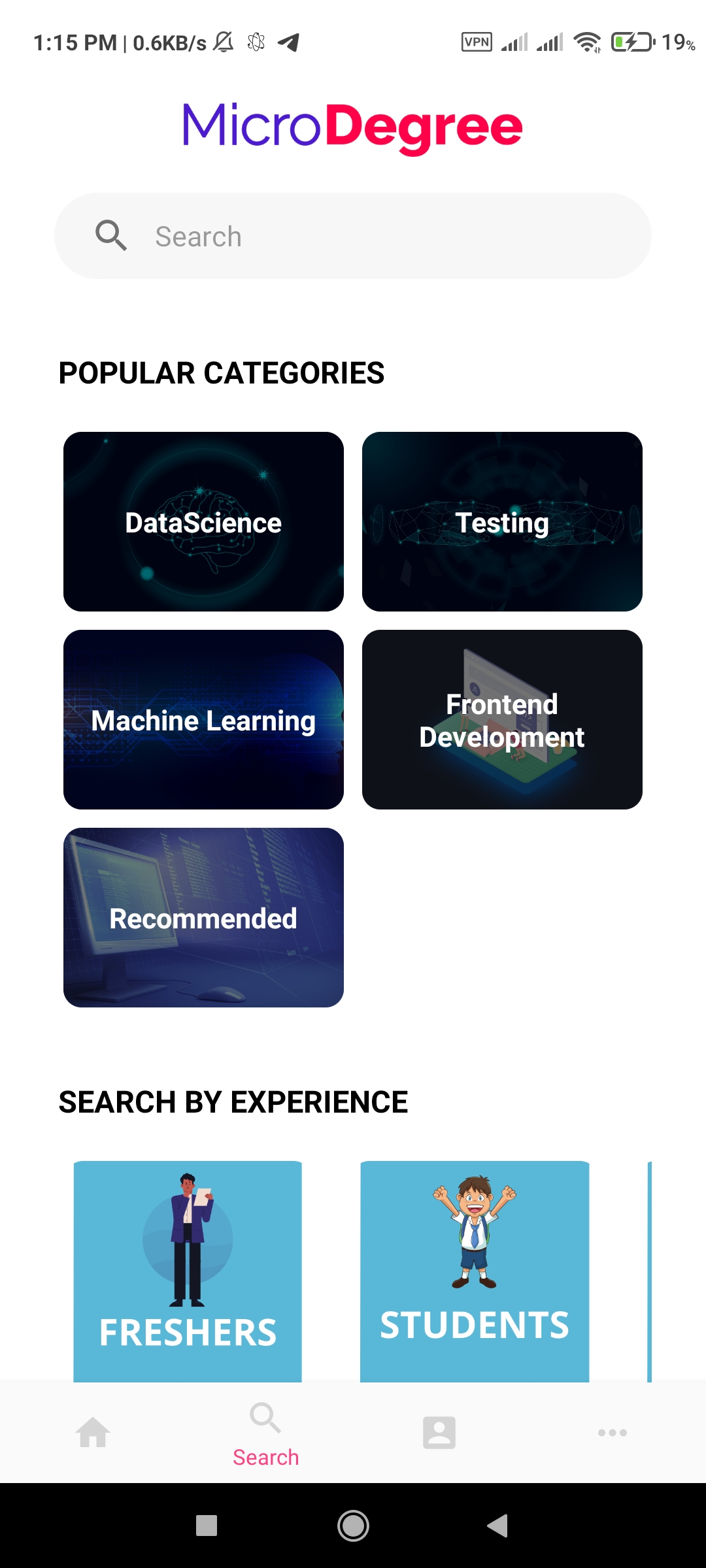Tap the system home button

click(x=353, y=1526)
